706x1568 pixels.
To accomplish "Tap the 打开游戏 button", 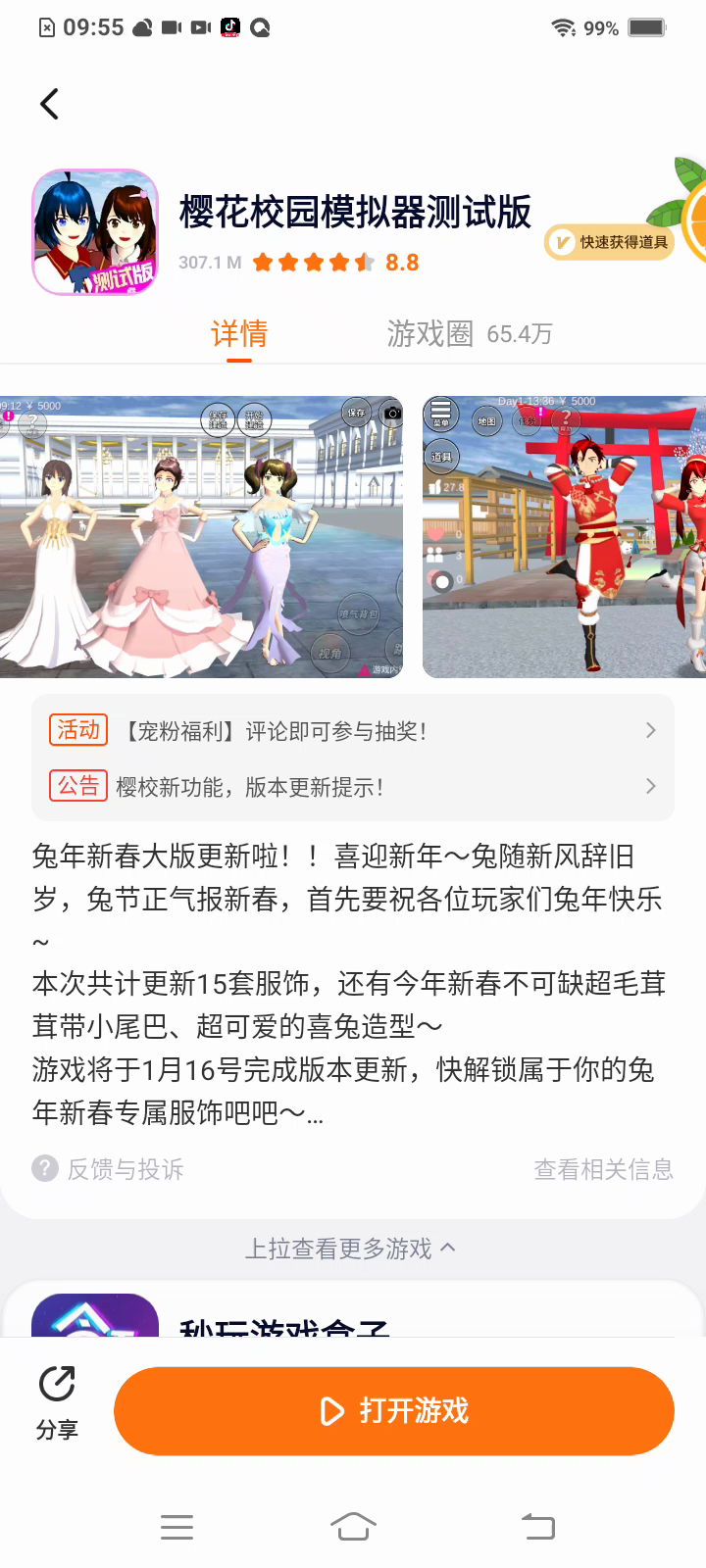I will coord(394,1411).
